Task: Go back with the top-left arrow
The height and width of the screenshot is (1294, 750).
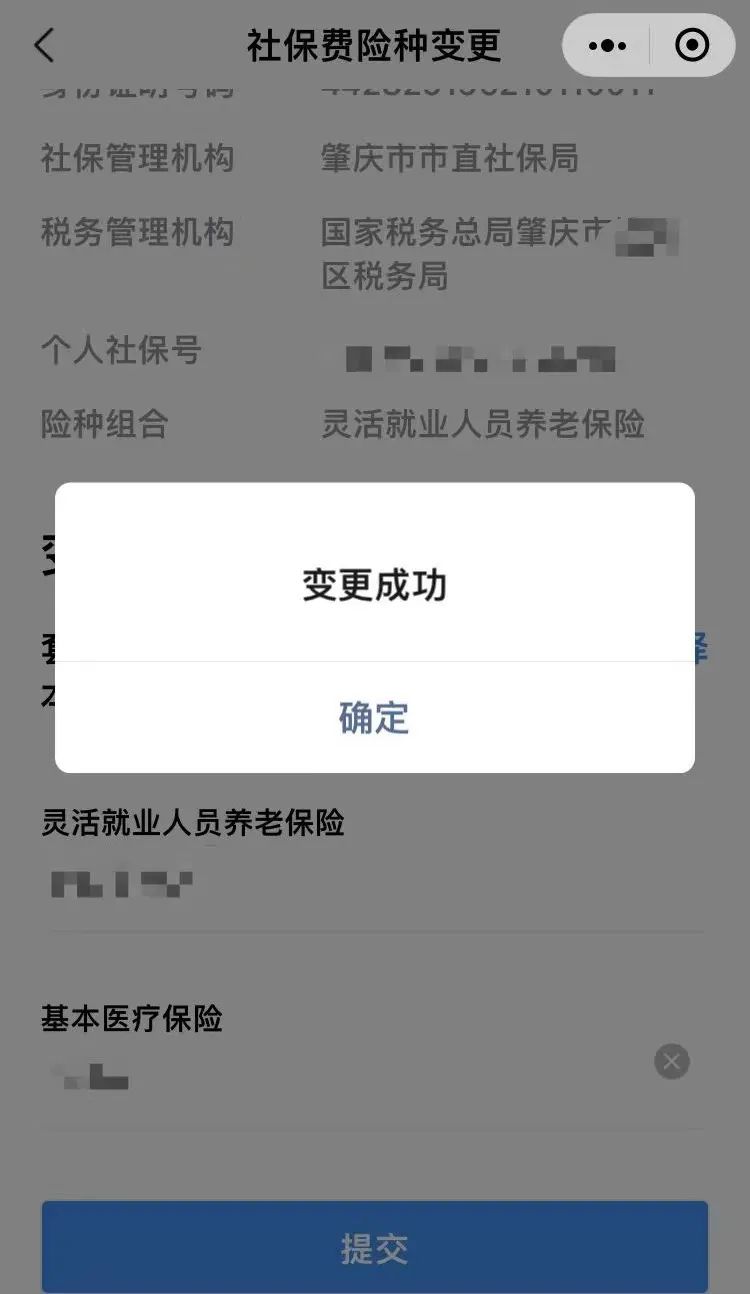Action: click(44, 46)
